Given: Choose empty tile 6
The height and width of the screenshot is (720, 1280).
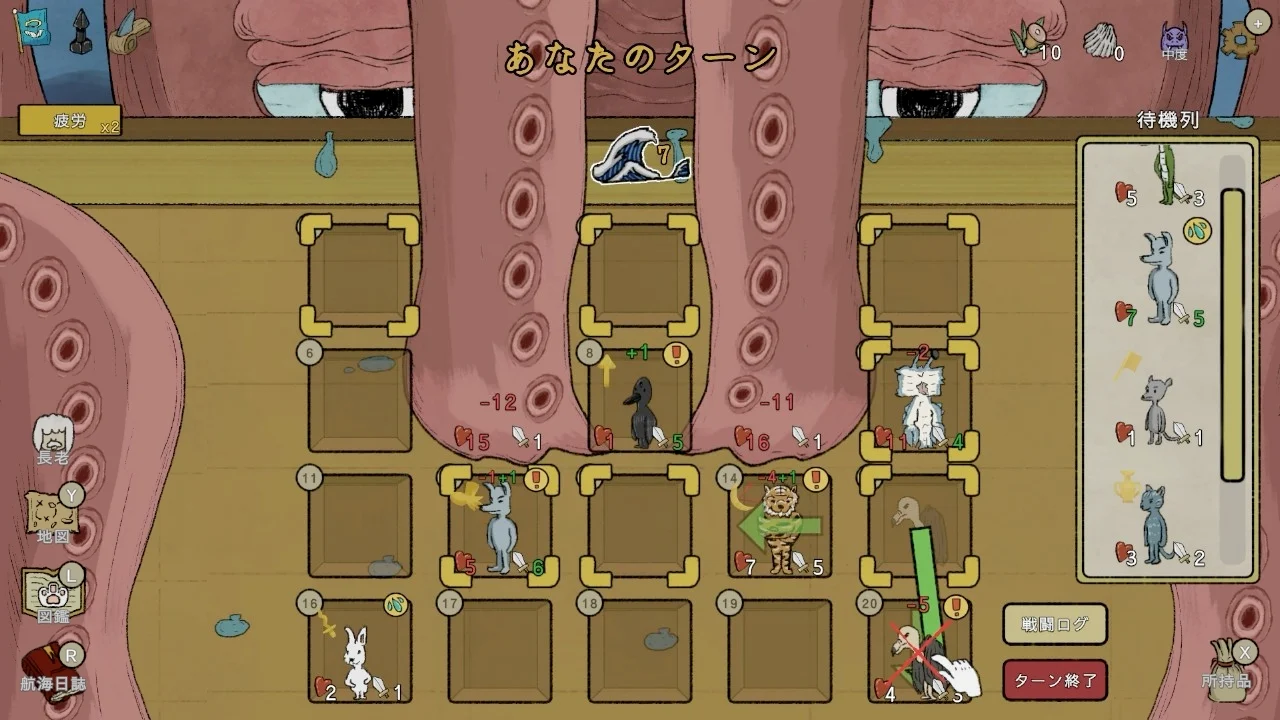Looking at the screenshot, I should point(360,400).
